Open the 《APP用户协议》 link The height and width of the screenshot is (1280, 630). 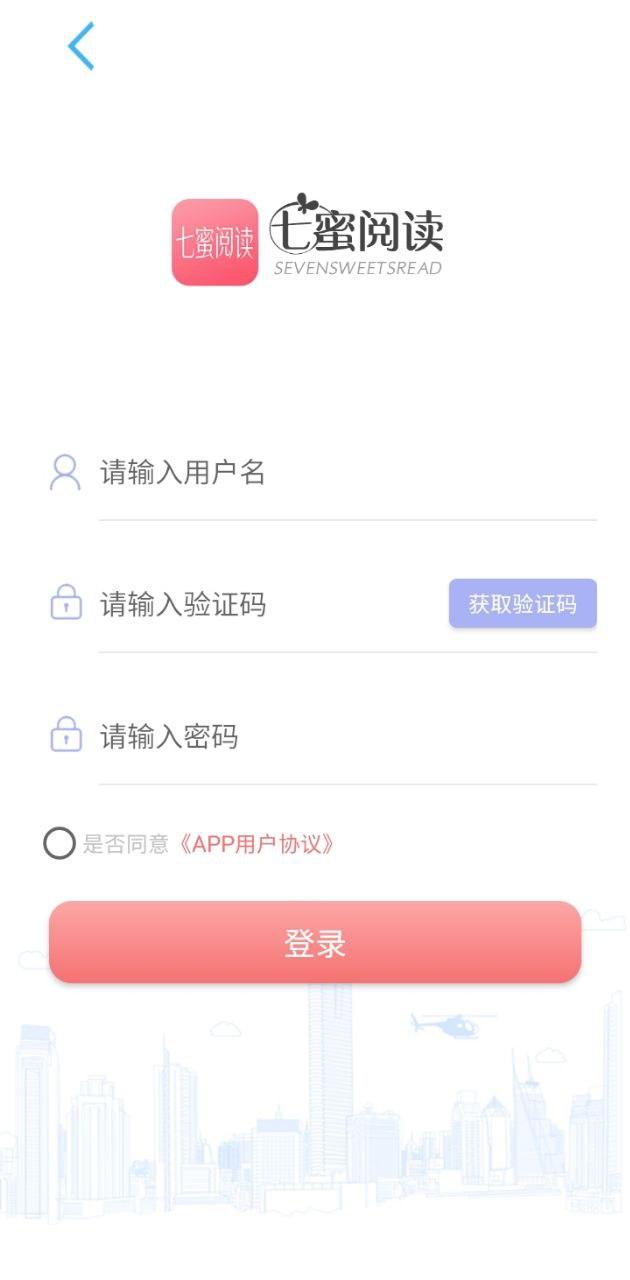click(255, 844)
